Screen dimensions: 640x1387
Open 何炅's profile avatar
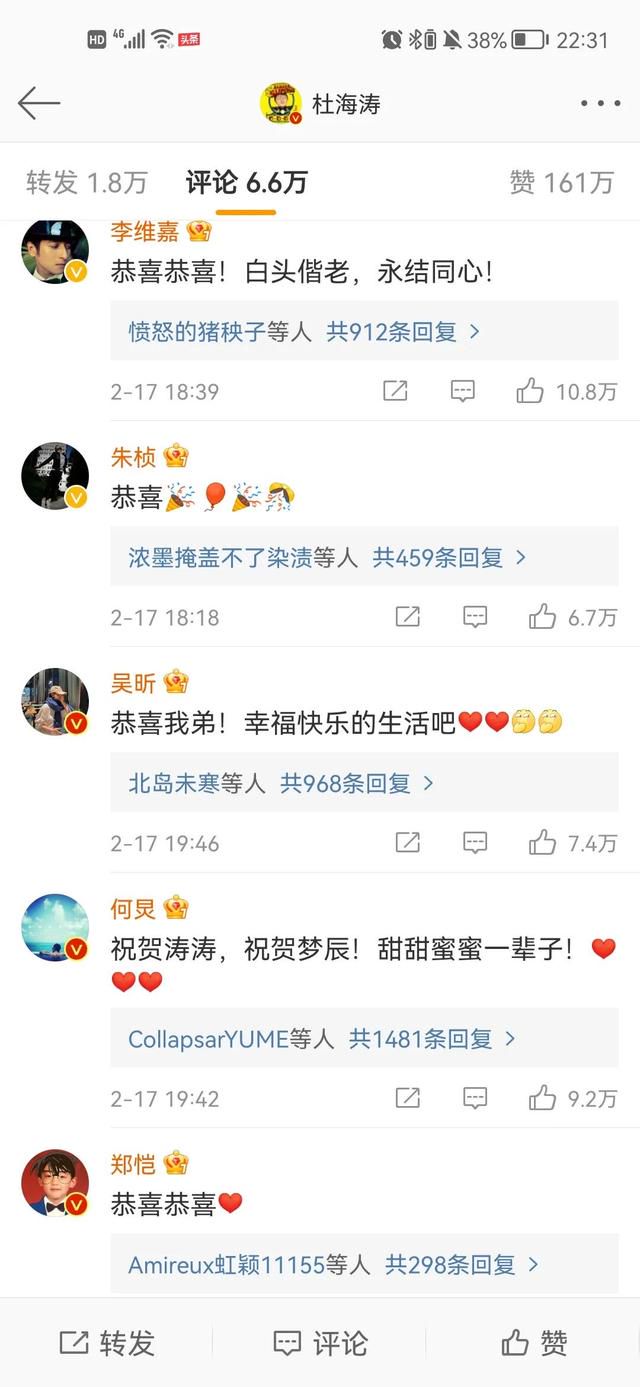pyautogui.click(x=55, y=927)
